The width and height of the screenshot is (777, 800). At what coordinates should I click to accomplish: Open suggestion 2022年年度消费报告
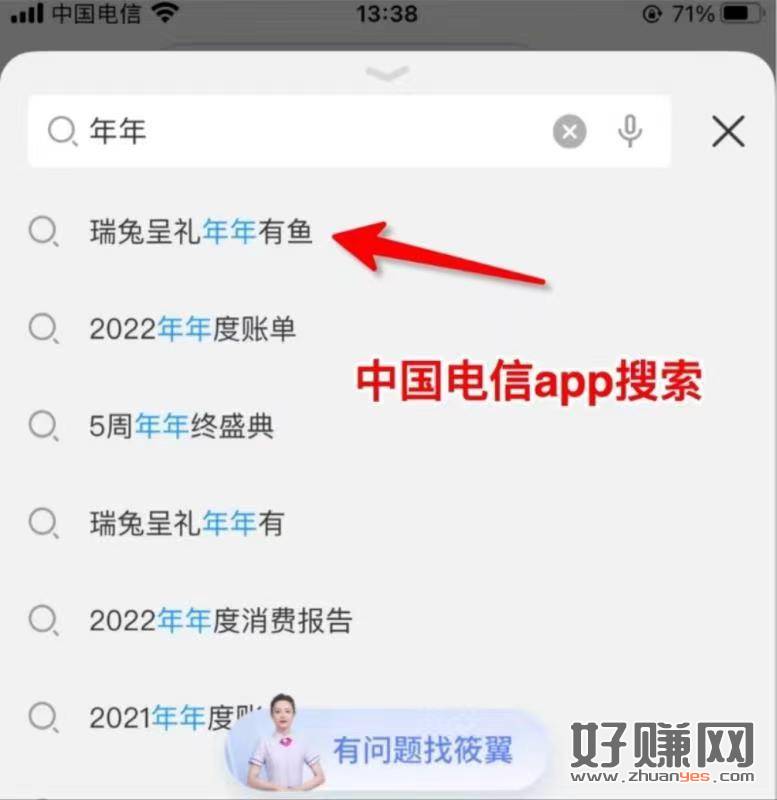click(221, 620)
